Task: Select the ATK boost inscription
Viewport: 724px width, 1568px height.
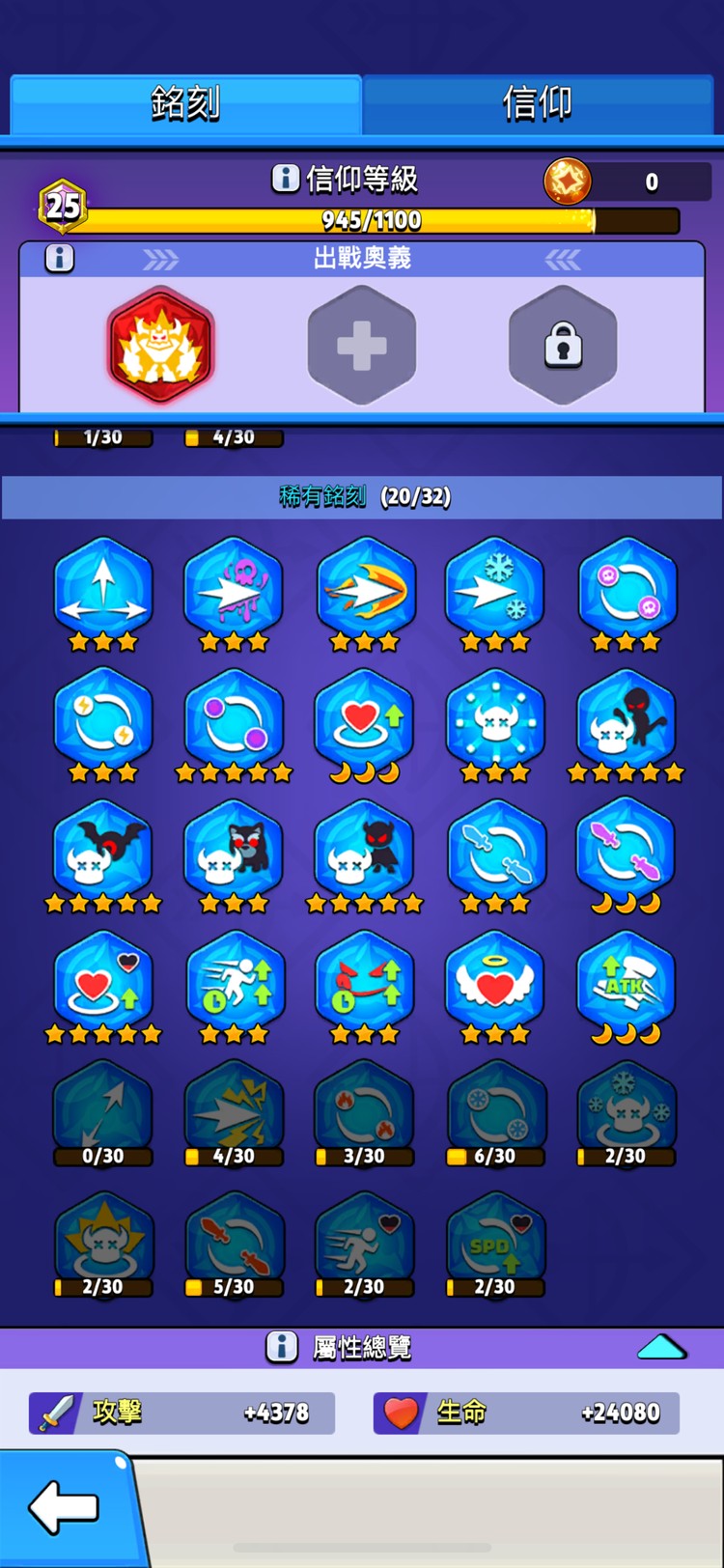Action: pos(626,981)
